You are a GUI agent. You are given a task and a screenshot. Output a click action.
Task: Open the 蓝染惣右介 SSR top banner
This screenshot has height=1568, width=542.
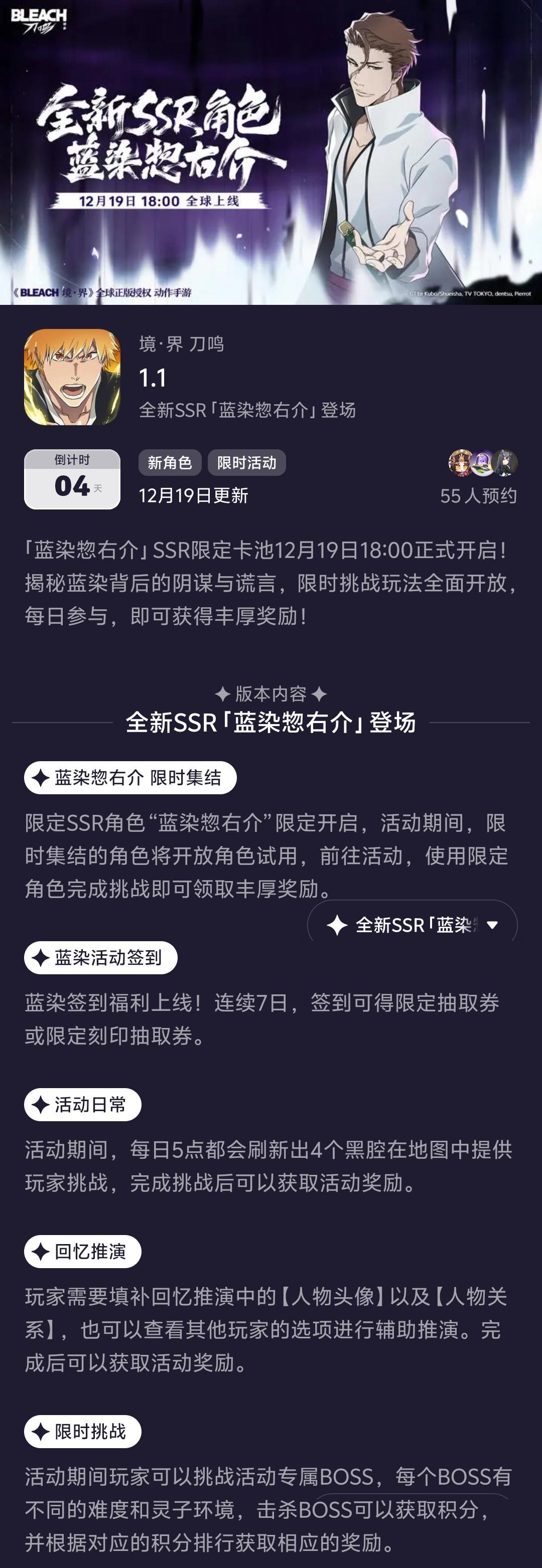(271, 152)
